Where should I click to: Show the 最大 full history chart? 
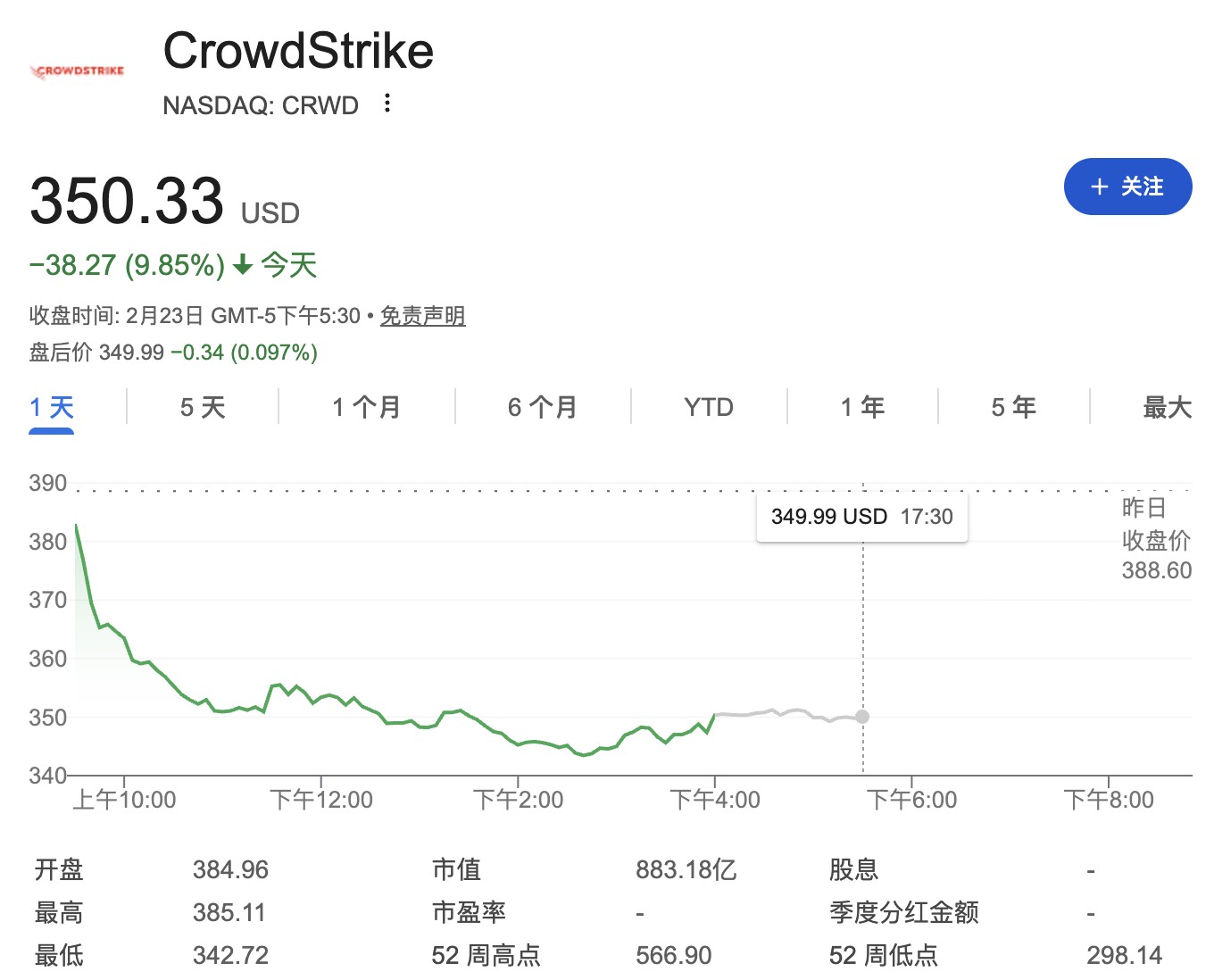[x=1167, y=408]
